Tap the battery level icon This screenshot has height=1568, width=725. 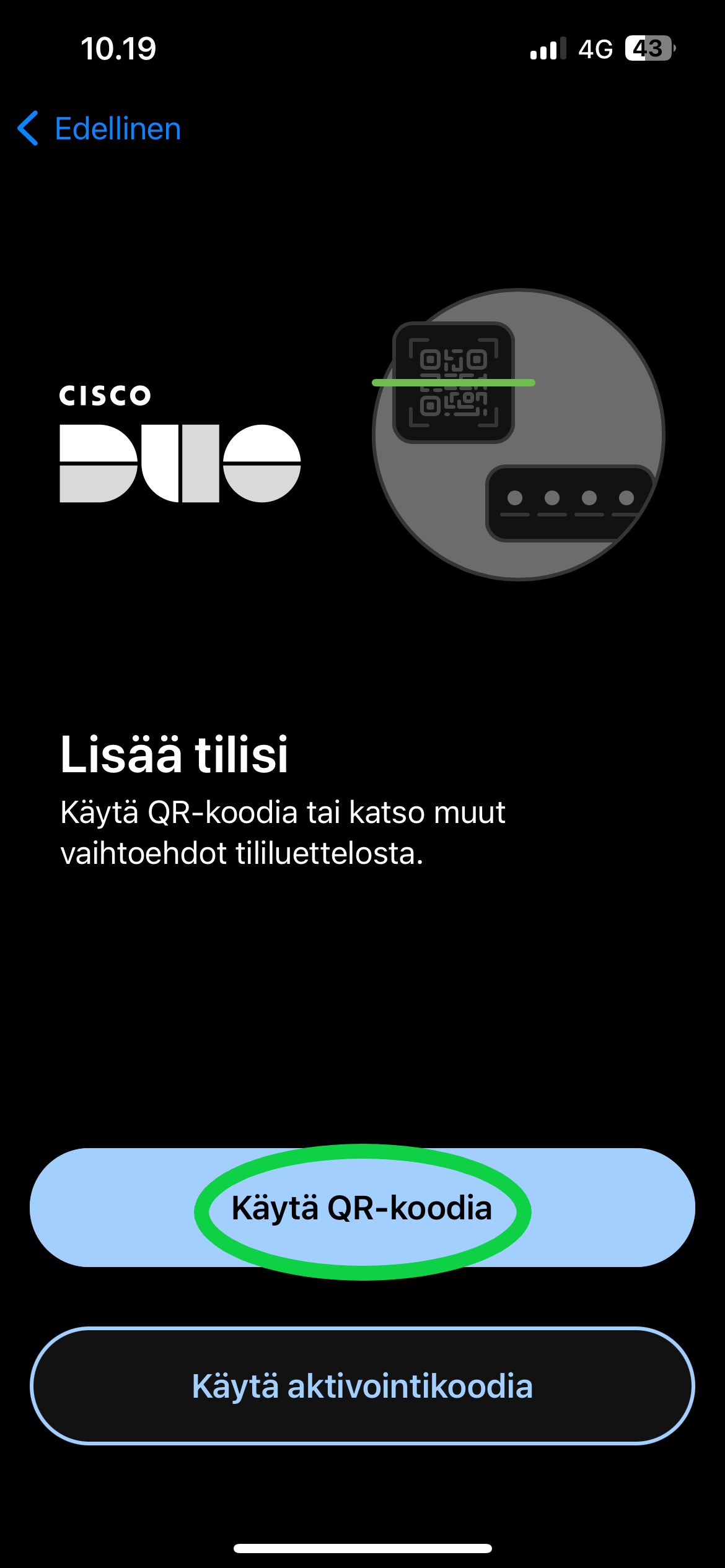(651, 48)
